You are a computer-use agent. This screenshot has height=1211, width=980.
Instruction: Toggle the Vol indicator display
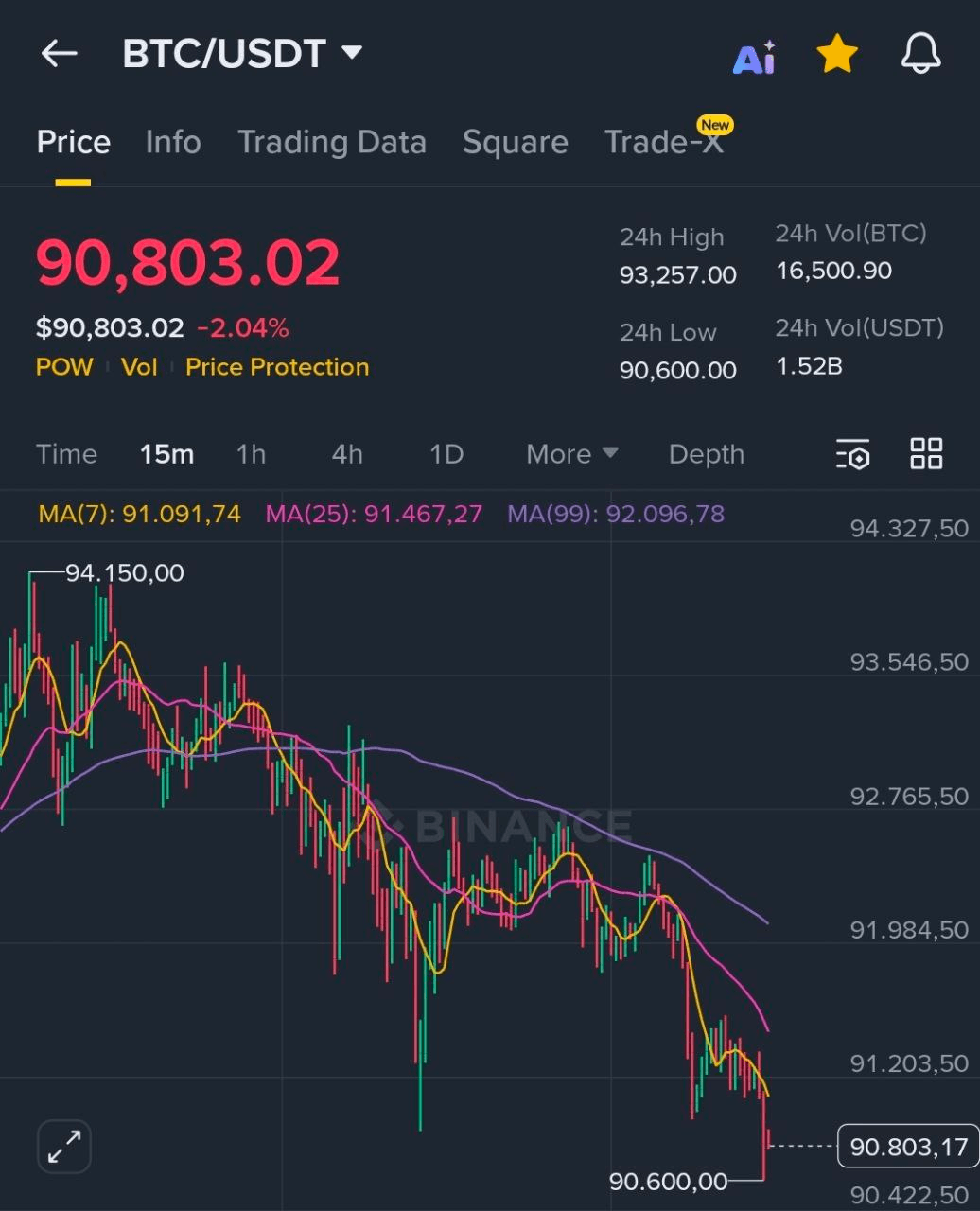(139, 367)
